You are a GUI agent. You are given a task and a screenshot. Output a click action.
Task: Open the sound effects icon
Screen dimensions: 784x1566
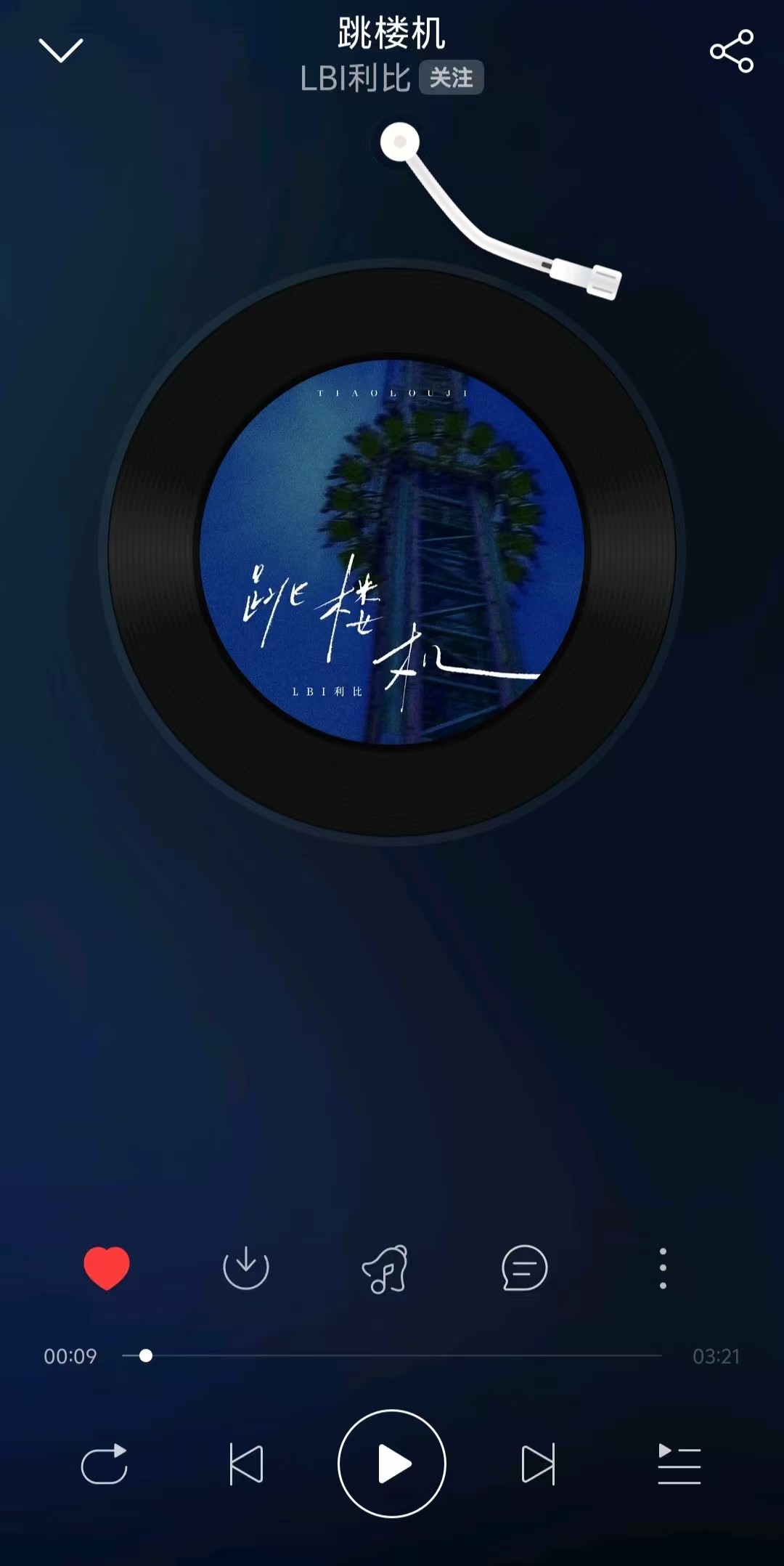385,1269
